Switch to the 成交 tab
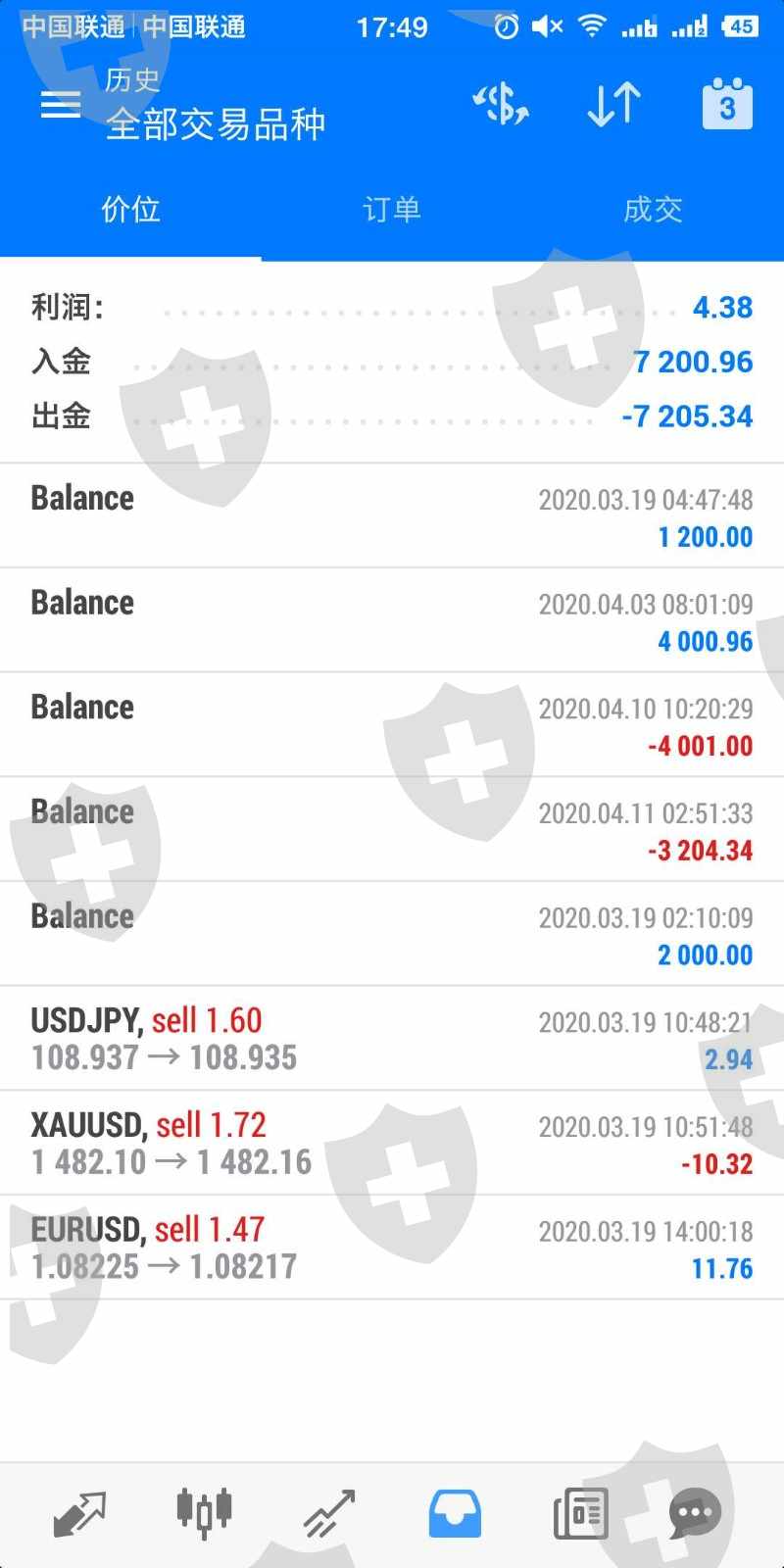The image size is (784, 1568). (653, 210)
